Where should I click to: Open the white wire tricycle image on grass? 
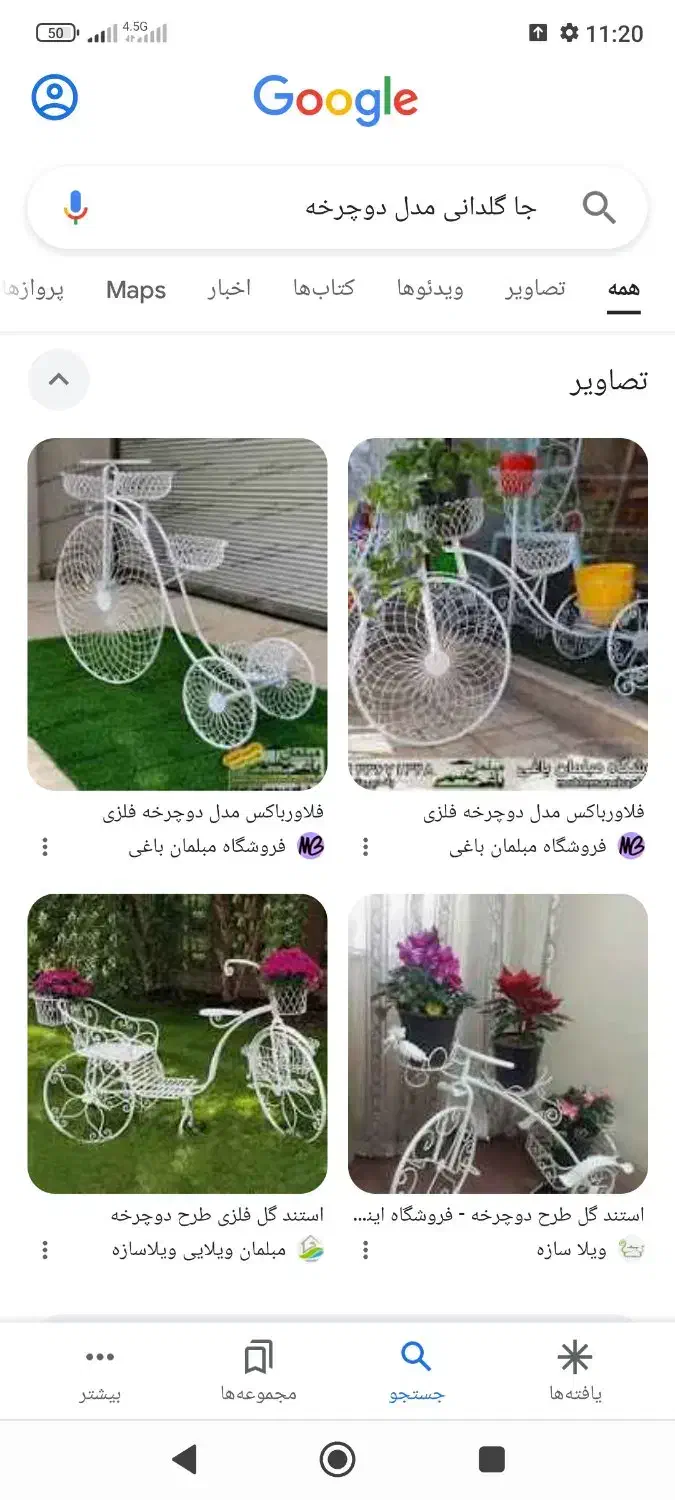click(x=177, y=614)
